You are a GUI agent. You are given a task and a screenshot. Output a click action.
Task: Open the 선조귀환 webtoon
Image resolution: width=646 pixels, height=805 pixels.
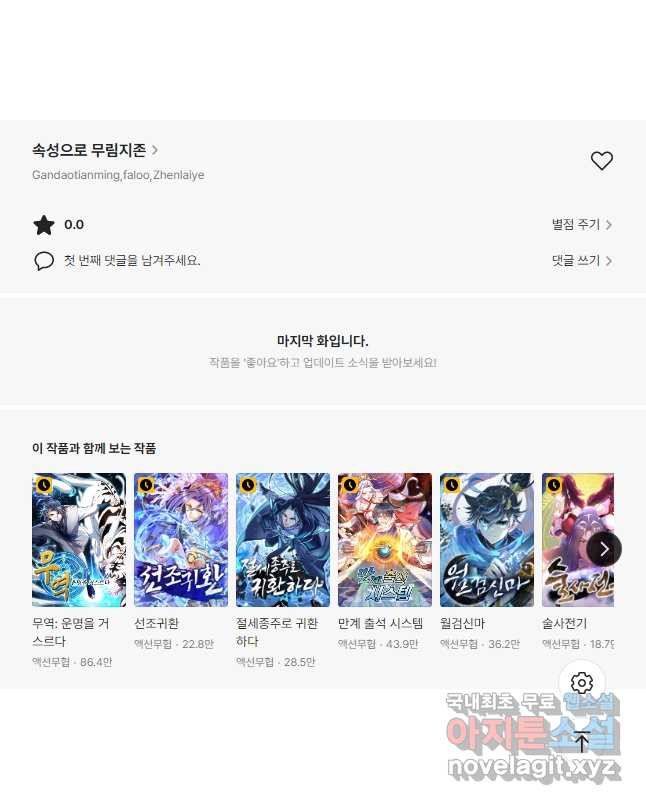click(x=181, y=540)
